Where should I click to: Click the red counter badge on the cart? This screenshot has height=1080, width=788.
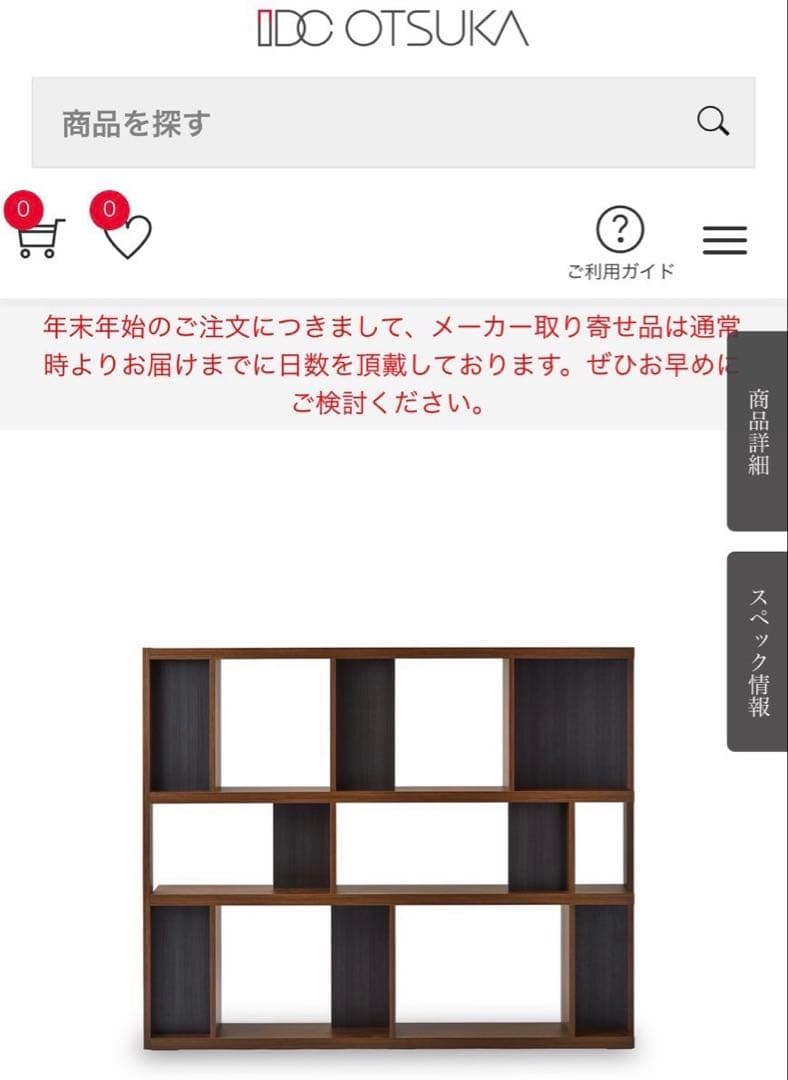click(22, 209)
